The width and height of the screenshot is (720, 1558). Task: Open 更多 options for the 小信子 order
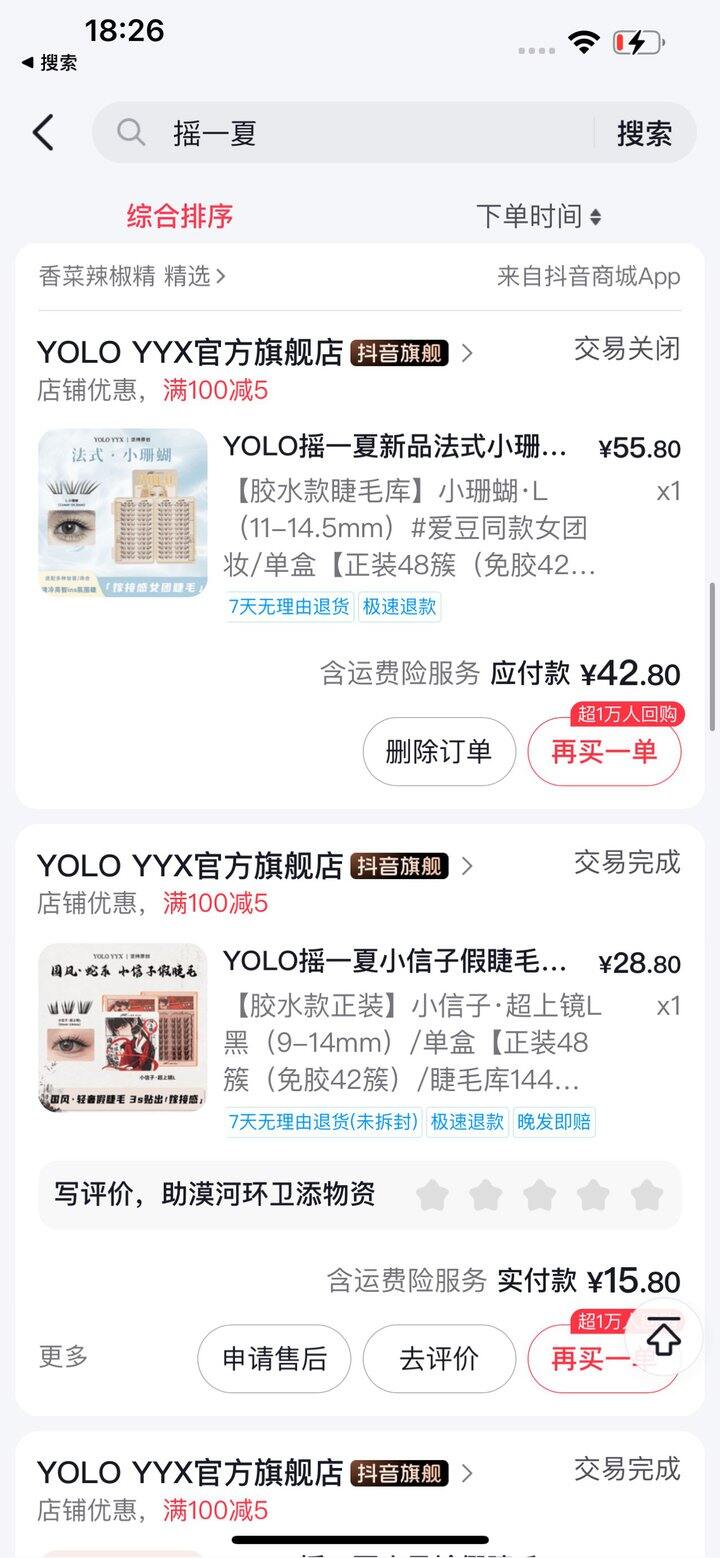(x=63, y=1357)
